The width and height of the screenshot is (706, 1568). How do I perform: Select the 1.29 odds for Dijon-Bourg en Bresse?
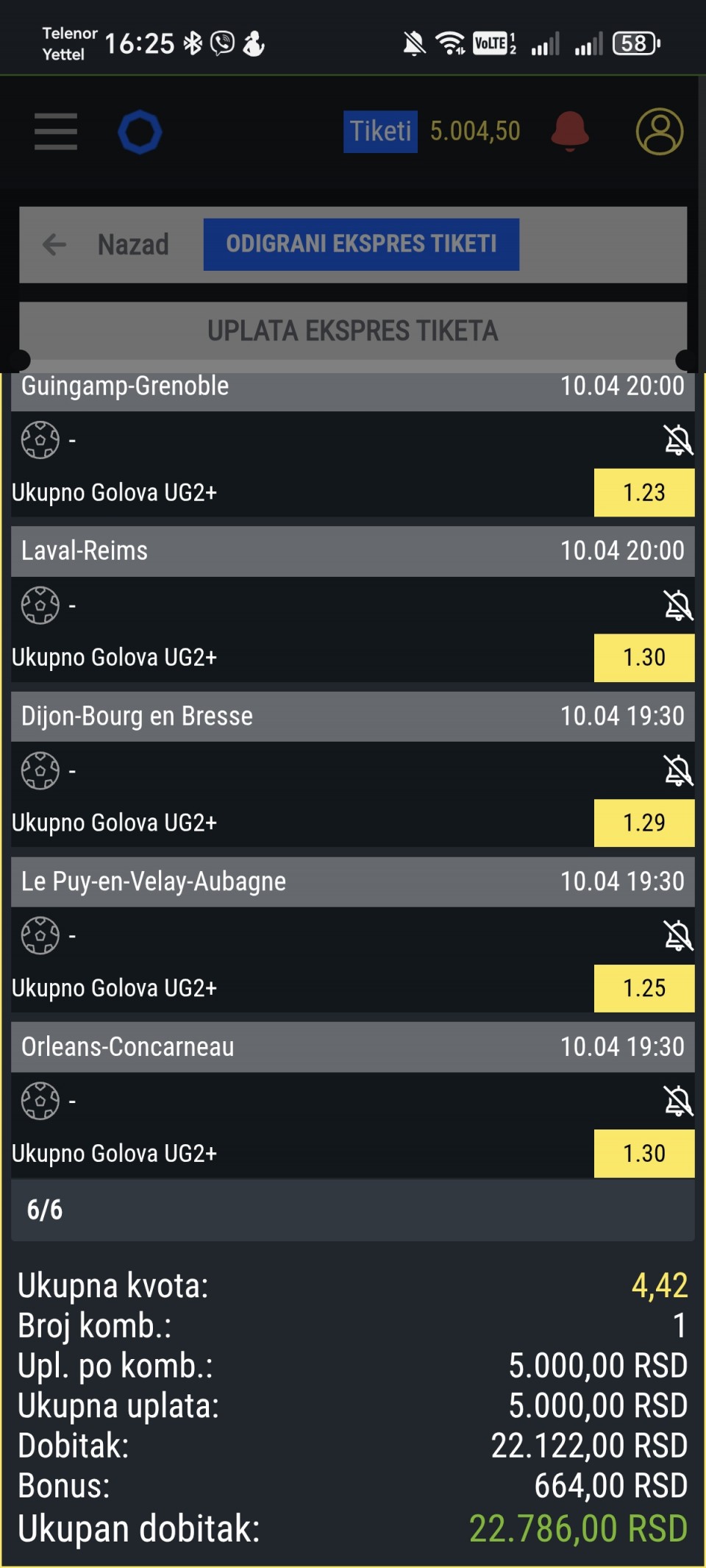[643, 823]
